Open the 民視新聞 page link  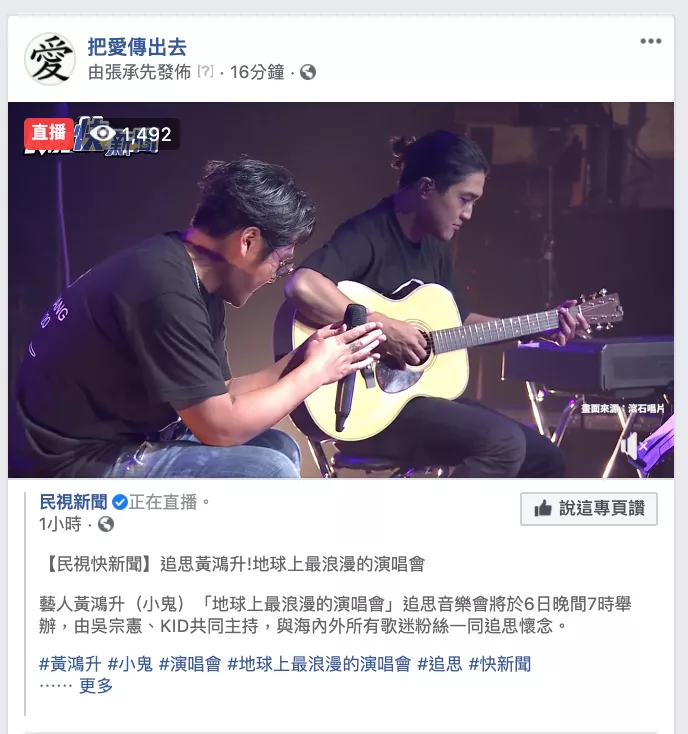[x=73, y=501]
